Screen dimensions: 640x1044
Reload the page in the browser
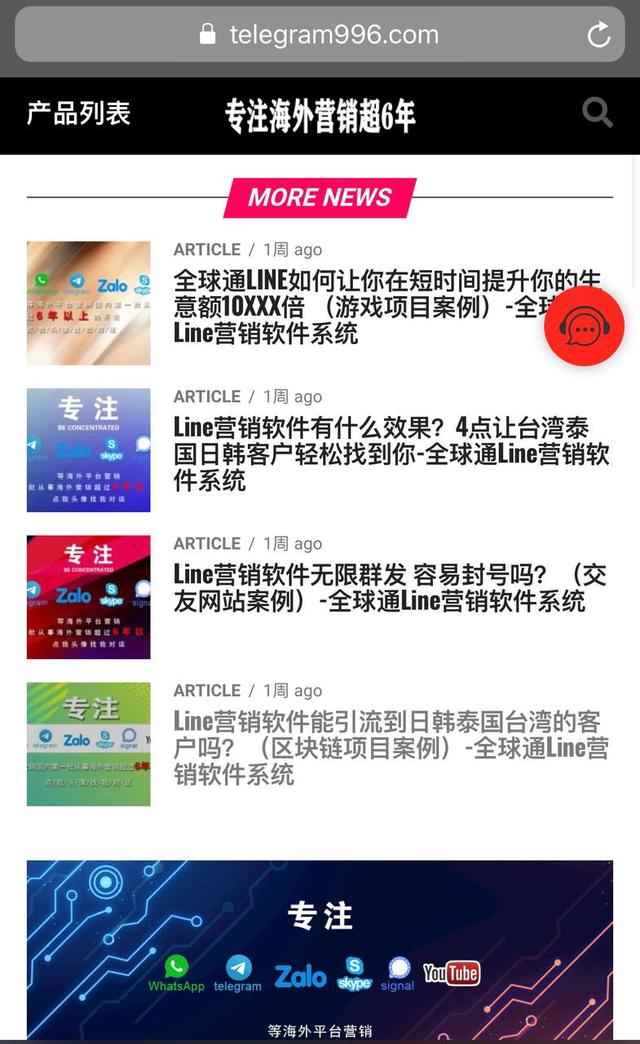598,36
